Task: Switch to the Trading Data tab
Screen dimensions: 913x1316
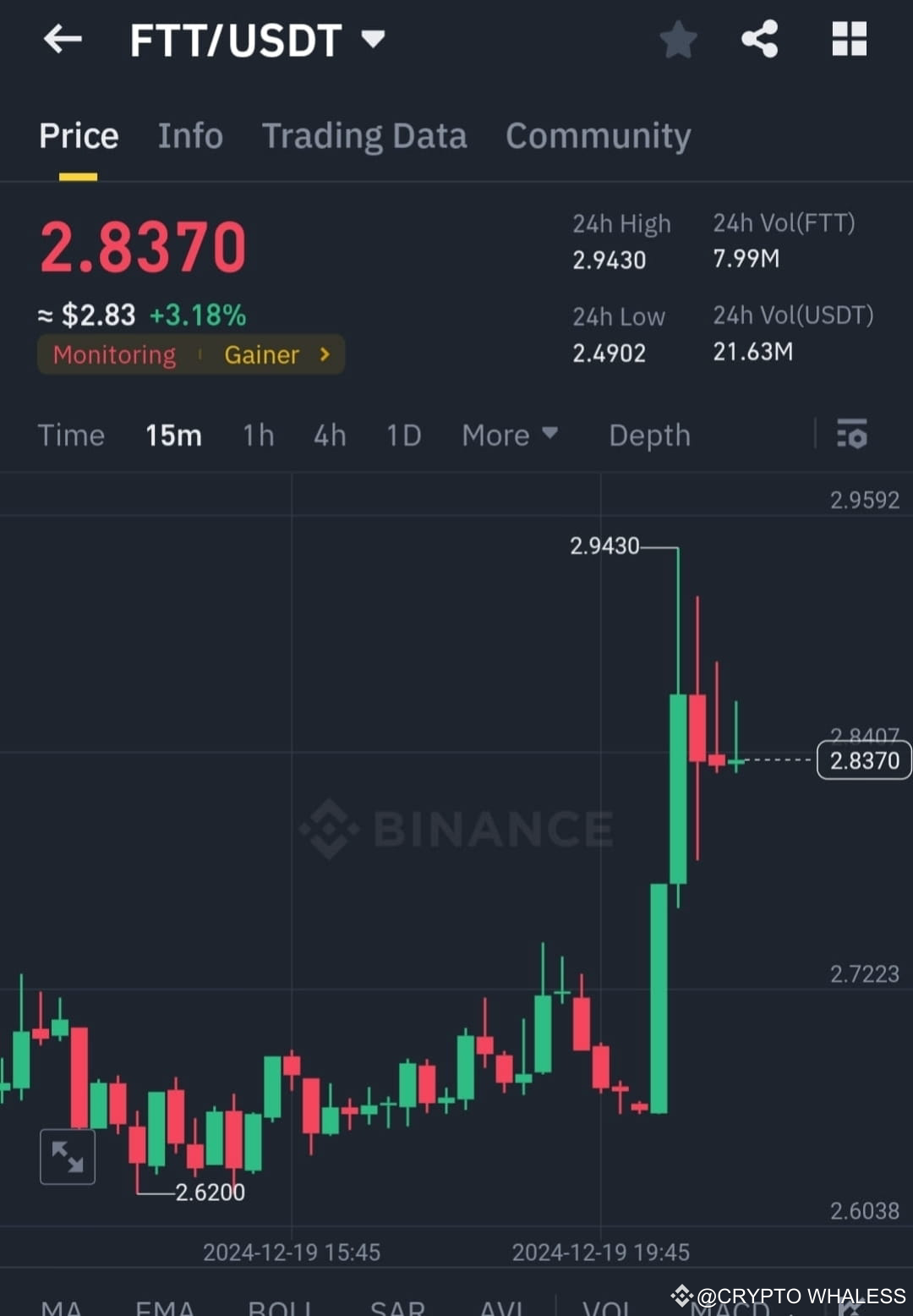Action: 364,135
